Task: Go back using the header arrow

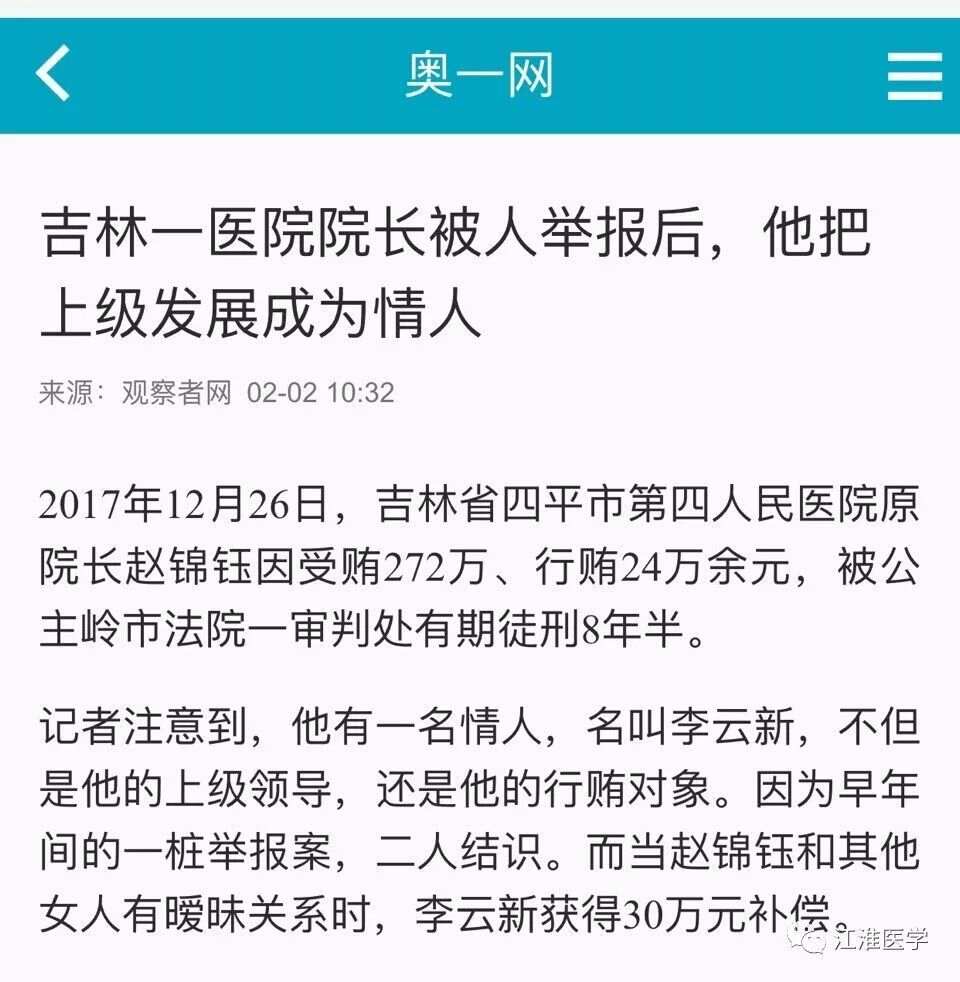Action: (x=54, y=73)
